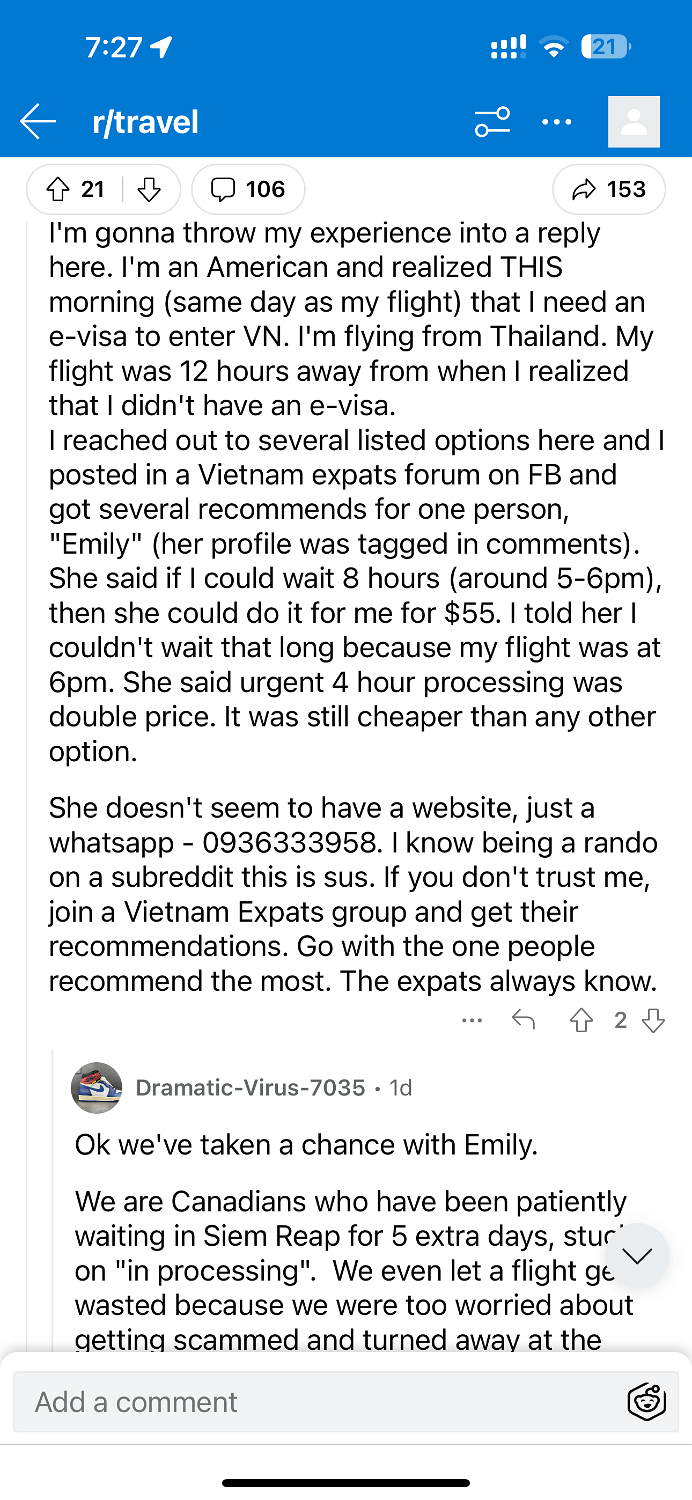Jump to the next comment with the chevron
Screen dimensions: 692x1500
coord(637,1256)
